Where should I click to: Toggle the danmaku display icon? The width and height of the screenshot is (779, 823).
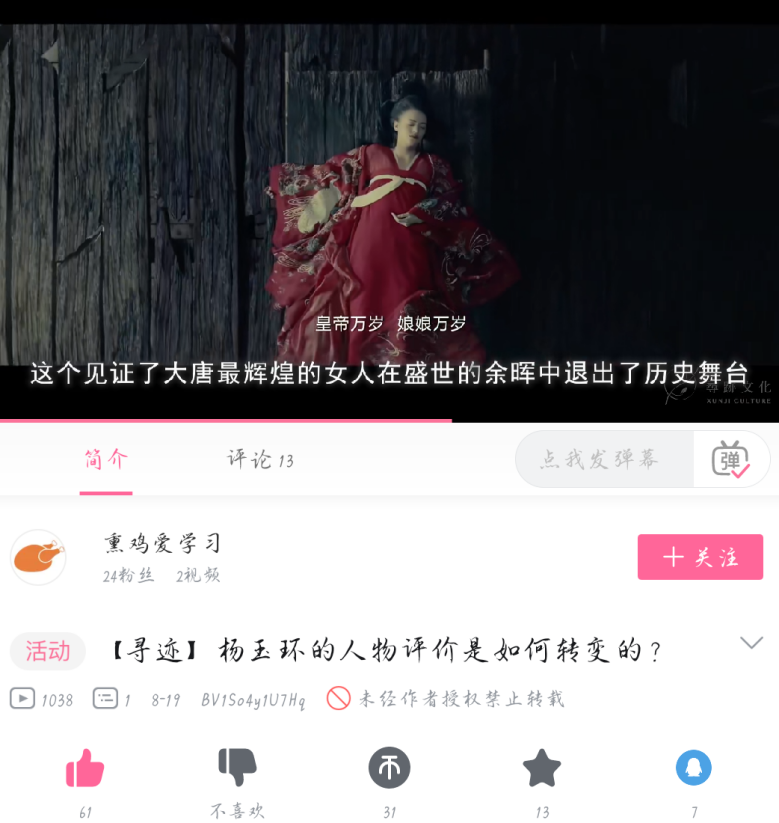731,459
